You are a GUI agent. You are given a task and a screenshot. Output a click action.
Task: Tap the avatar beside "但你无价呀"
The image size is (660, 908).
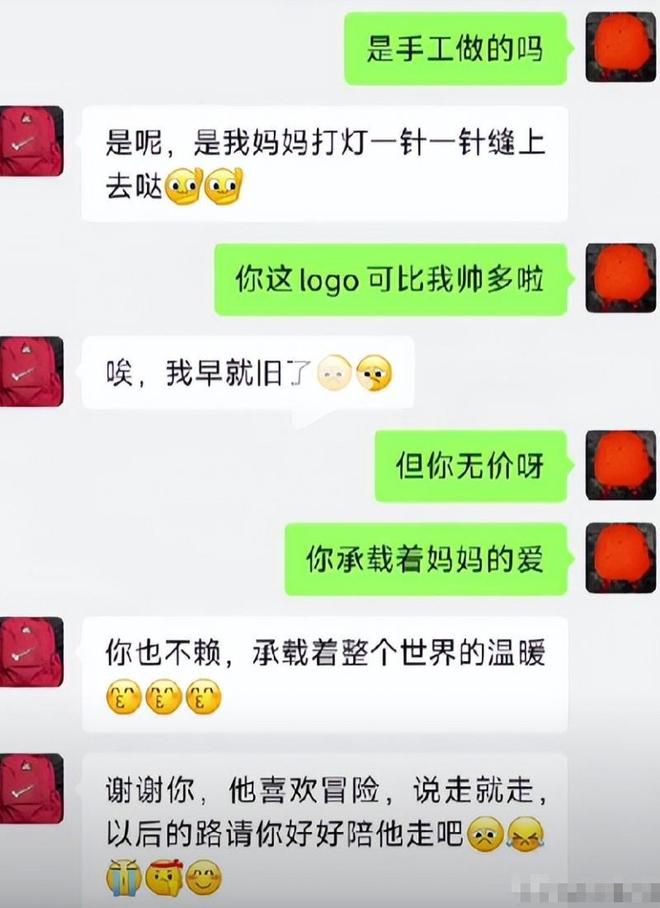click(x=620, y=465)
